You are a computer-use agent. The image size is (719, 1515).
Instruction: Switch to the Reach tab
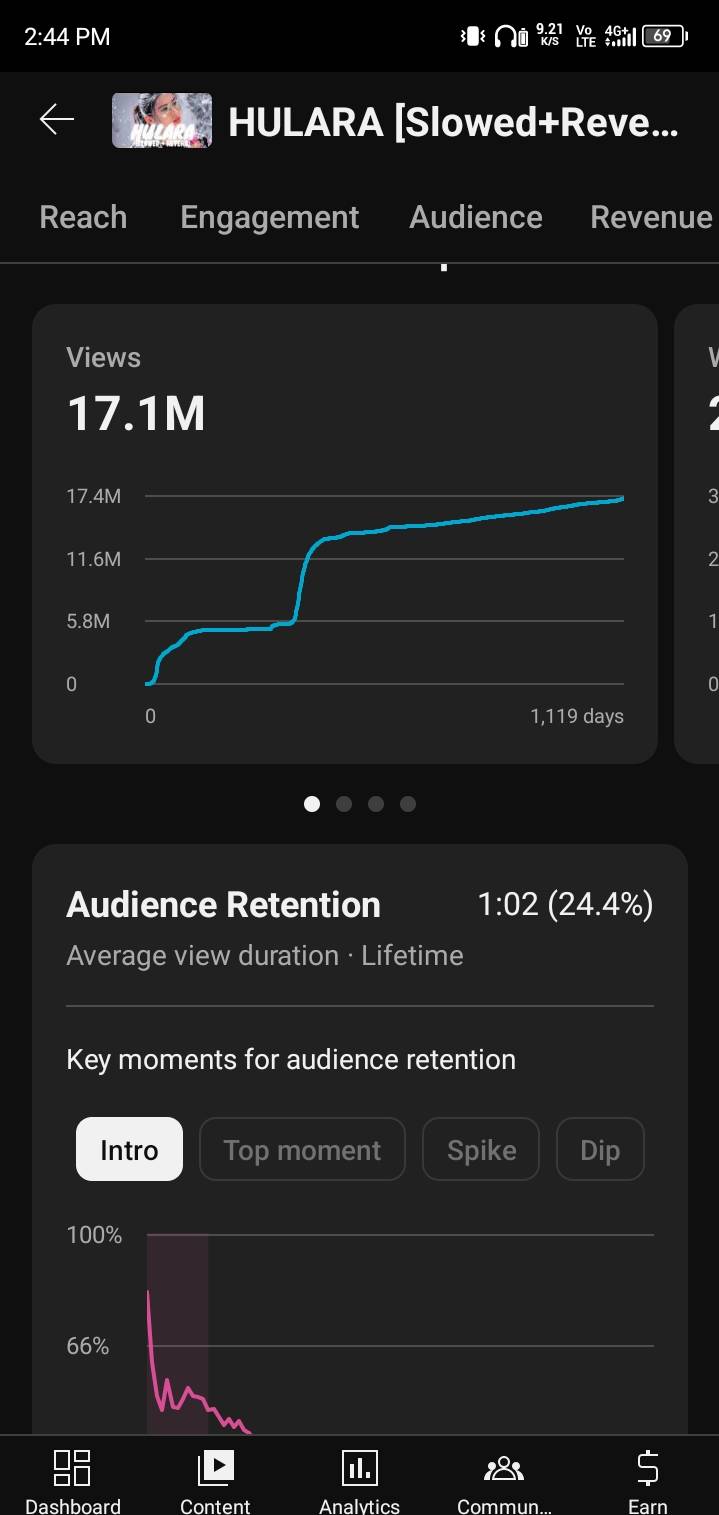83,217
